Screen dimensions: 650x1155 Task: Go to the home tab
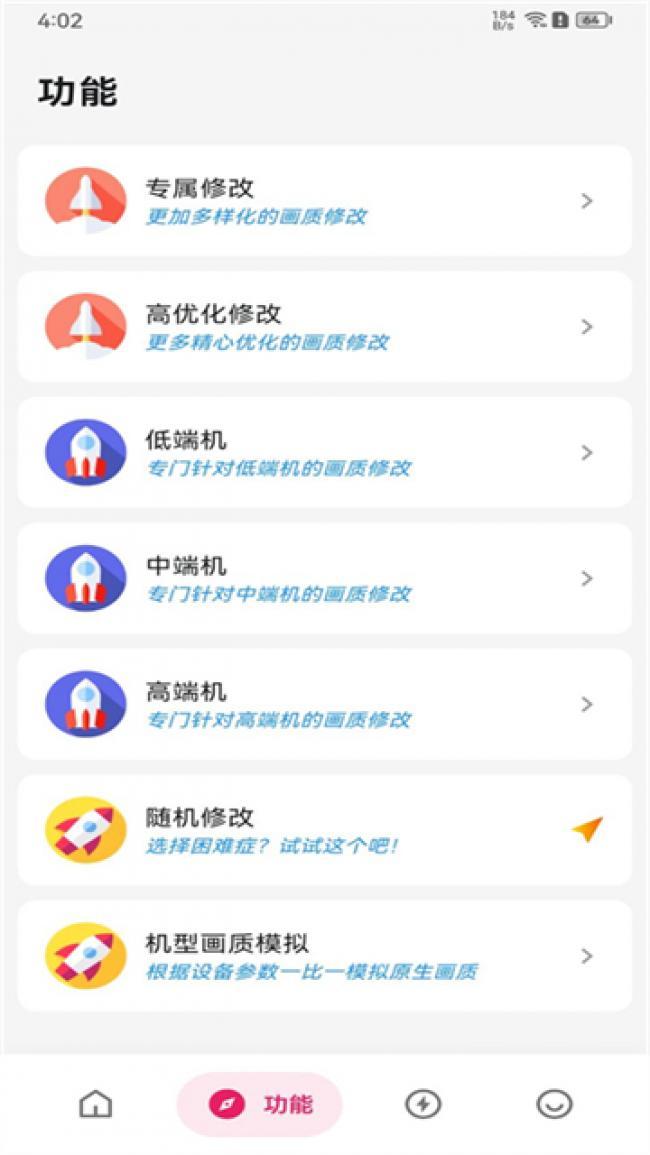pyautogui.click(x=96, y=1104)
